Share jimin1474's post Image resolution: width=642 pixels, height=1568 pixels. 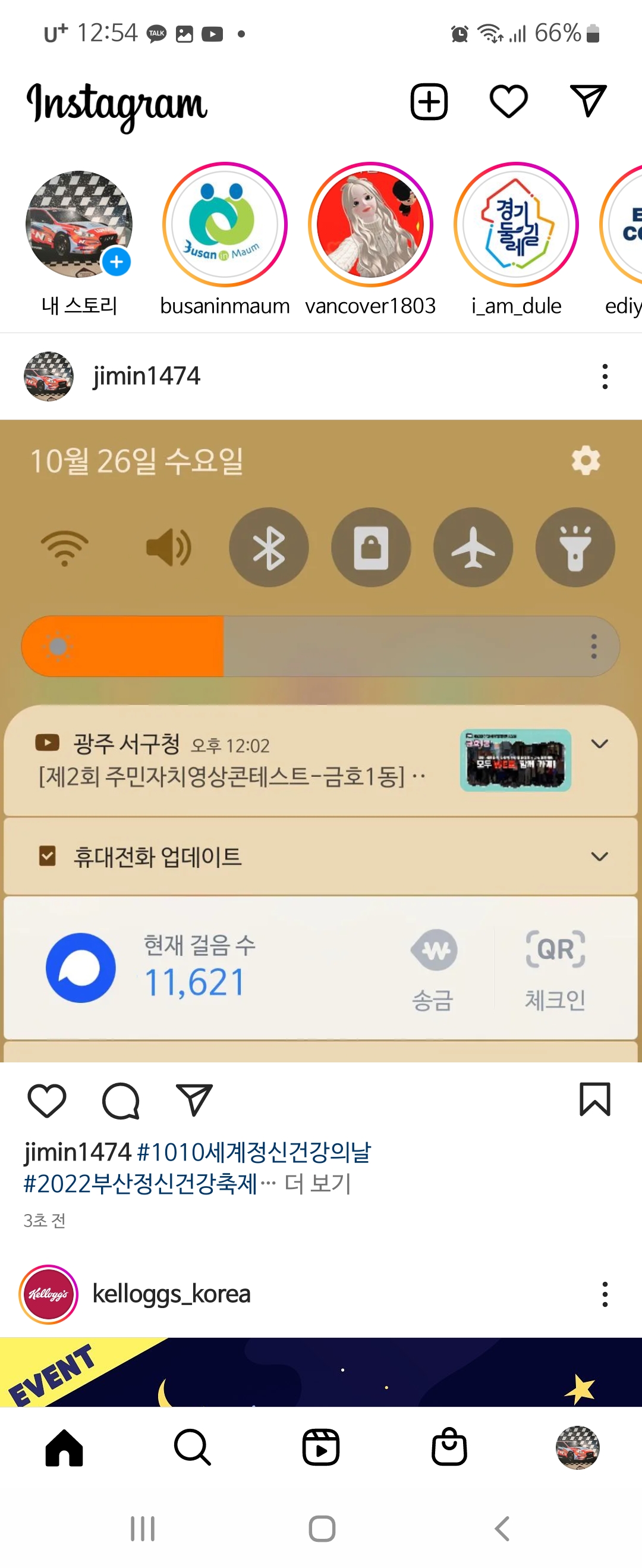click(194, 1100)
